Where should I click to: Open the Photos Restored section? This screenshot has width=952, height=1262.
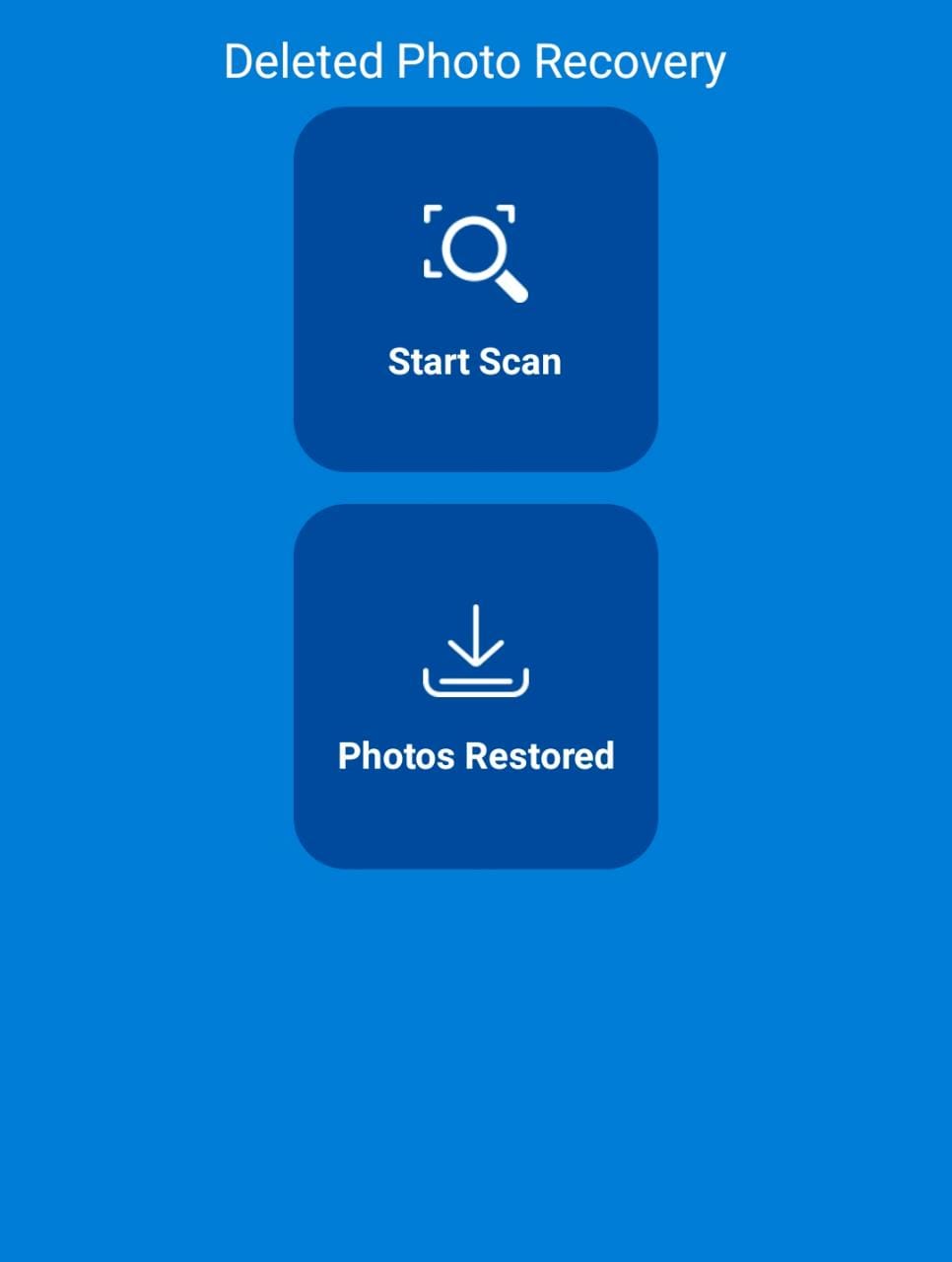pyautogui.click(x=475, y=686)
